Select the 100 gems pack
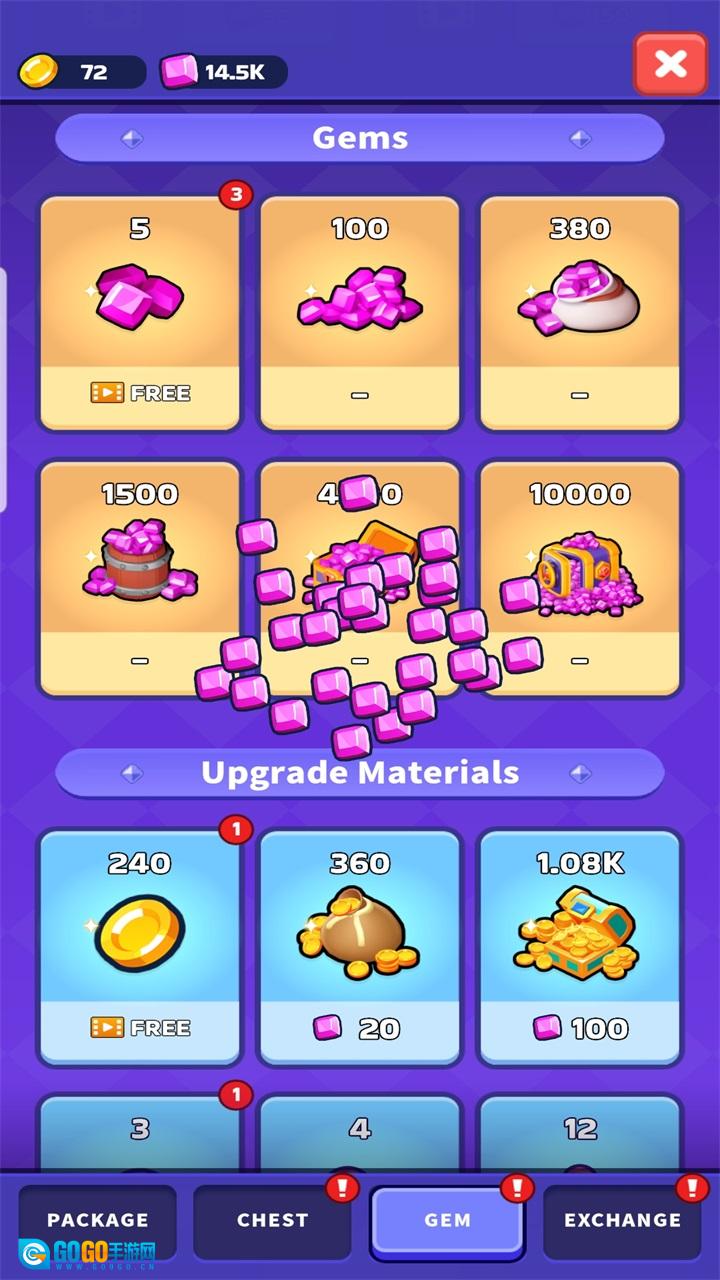Screen dimensions: 720x1280 tap(360, 312)
